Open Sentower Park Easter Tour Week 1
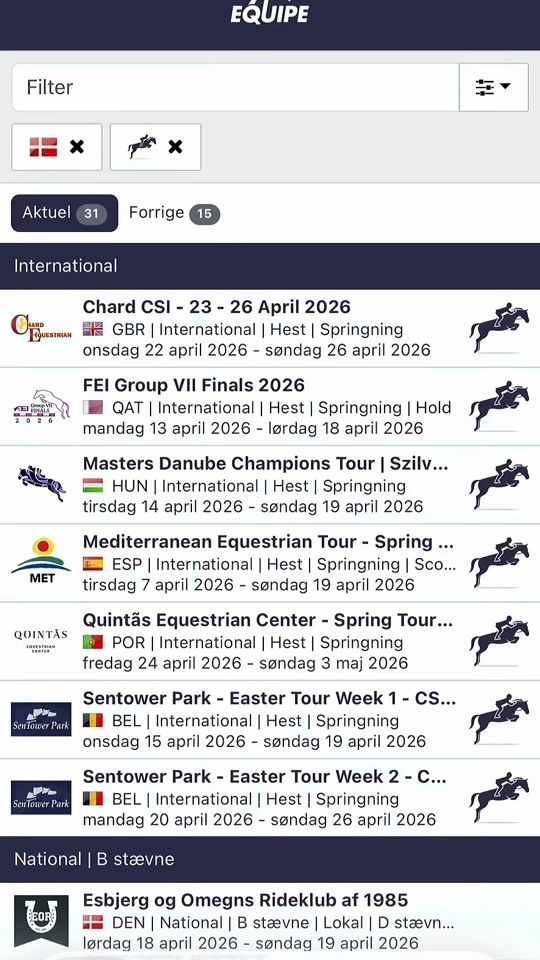The height and width of the screenshot is (960, 540). (270, 720)
